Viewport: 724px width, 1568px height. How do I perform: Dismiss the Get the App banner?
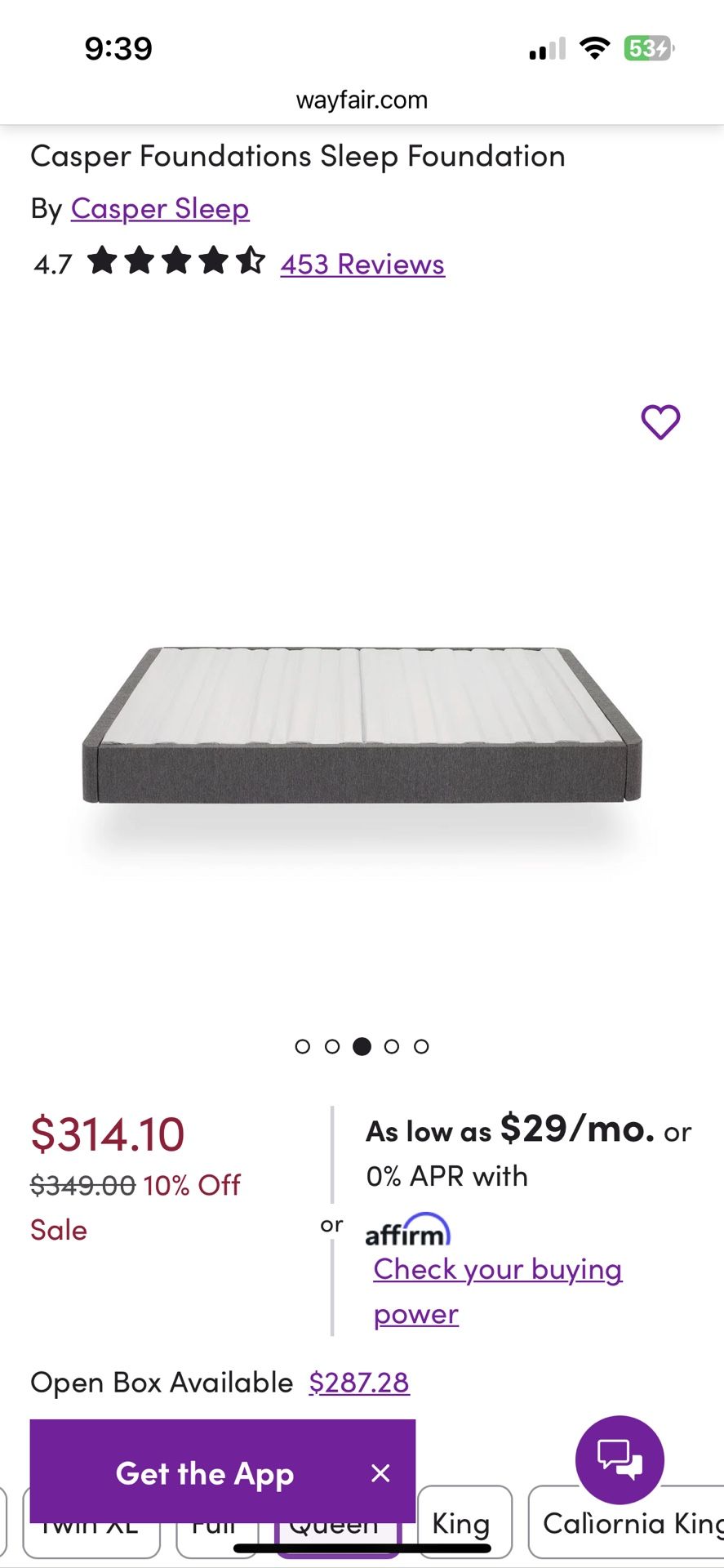(x=380, y=1473)
